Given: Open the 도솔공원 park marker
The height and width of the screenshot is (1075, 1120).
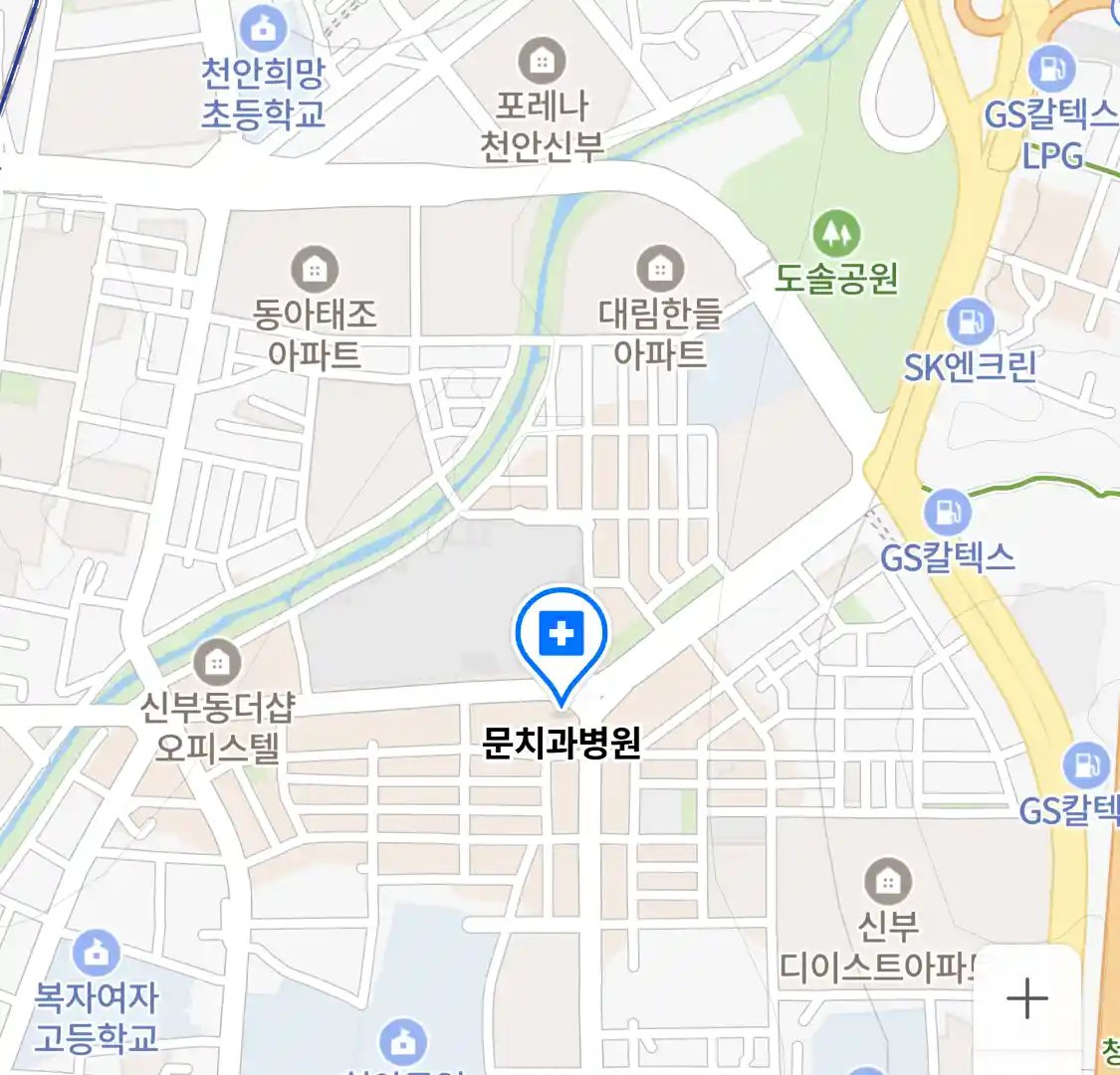Looking at the screenshot, I should coord(836,234).
